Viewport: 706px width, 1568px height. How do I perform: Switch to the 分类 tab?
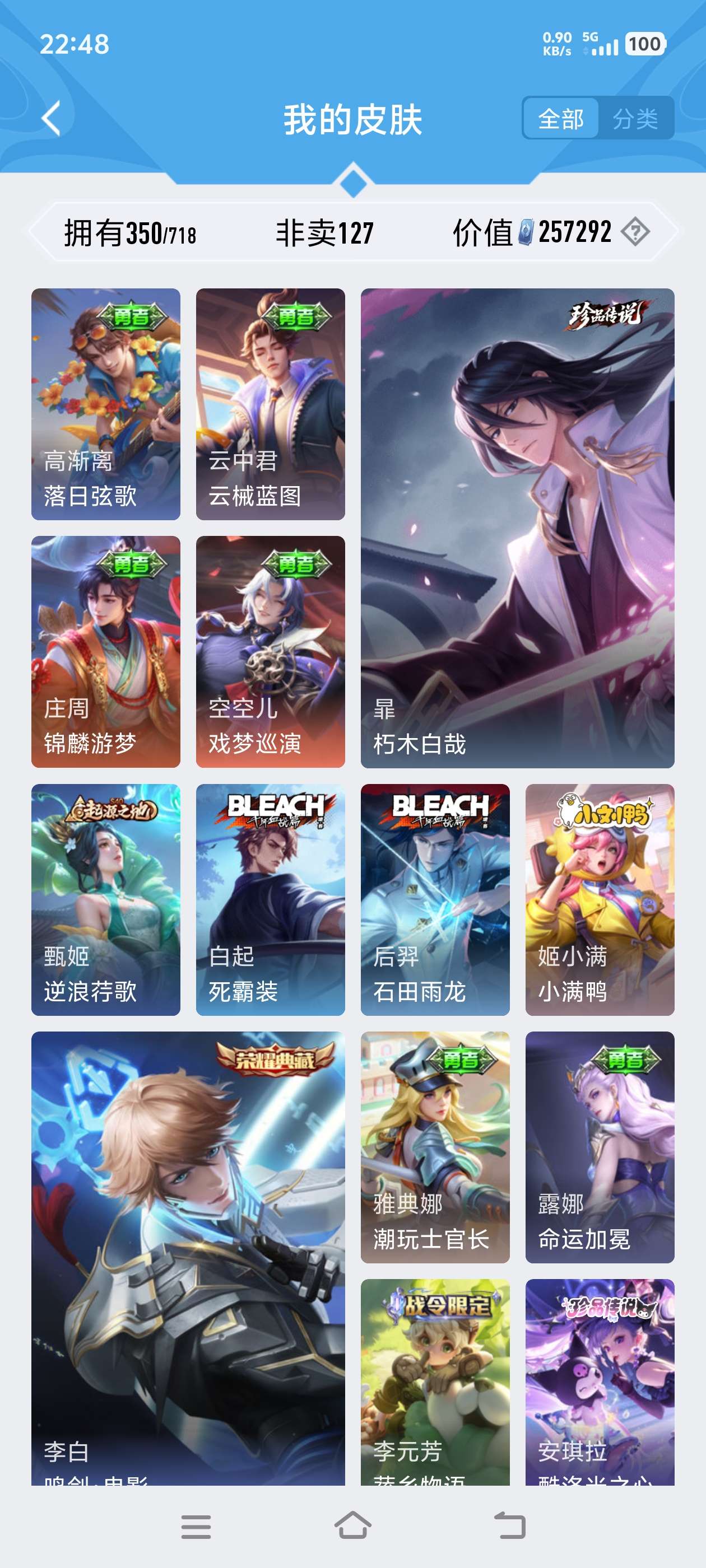635,118
